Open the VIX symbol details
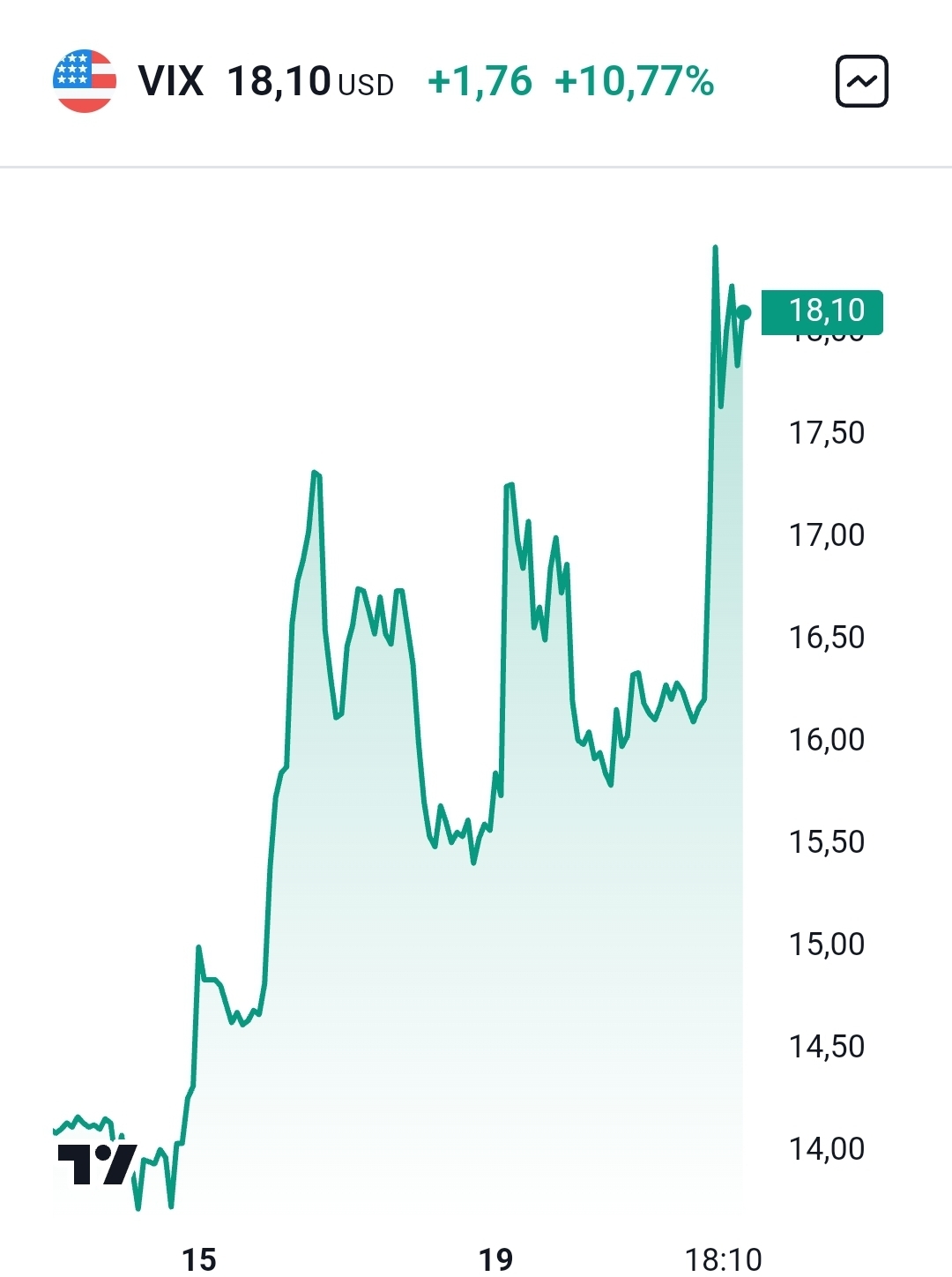This screenshot has height=1277, width=952. [x=171, y=82]
